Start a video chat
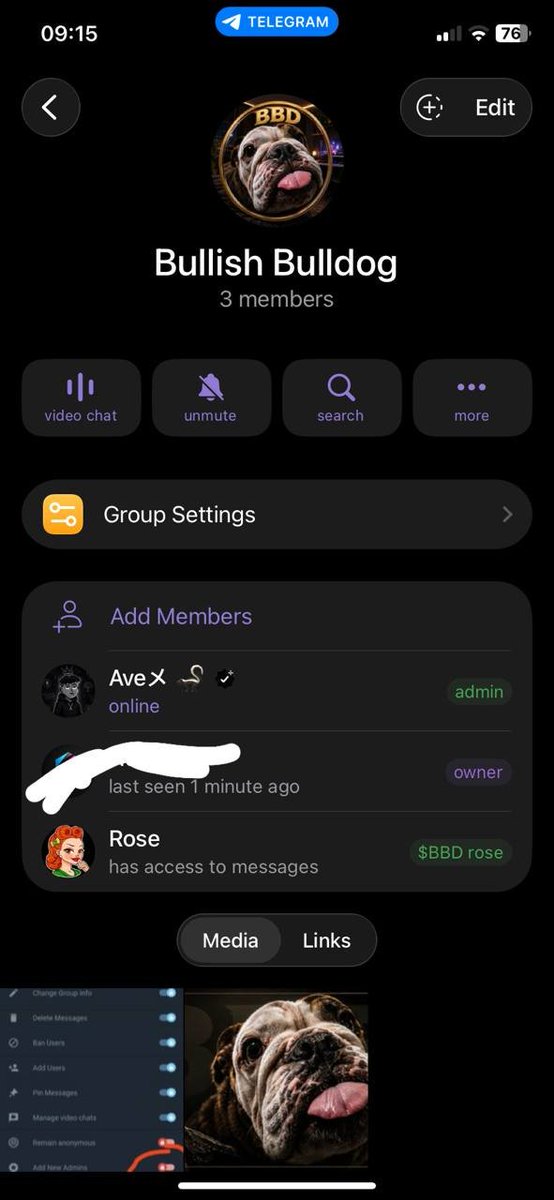The width and height of the screenshot is (554, 1200). pyautogui.click(x=81, y=398)
